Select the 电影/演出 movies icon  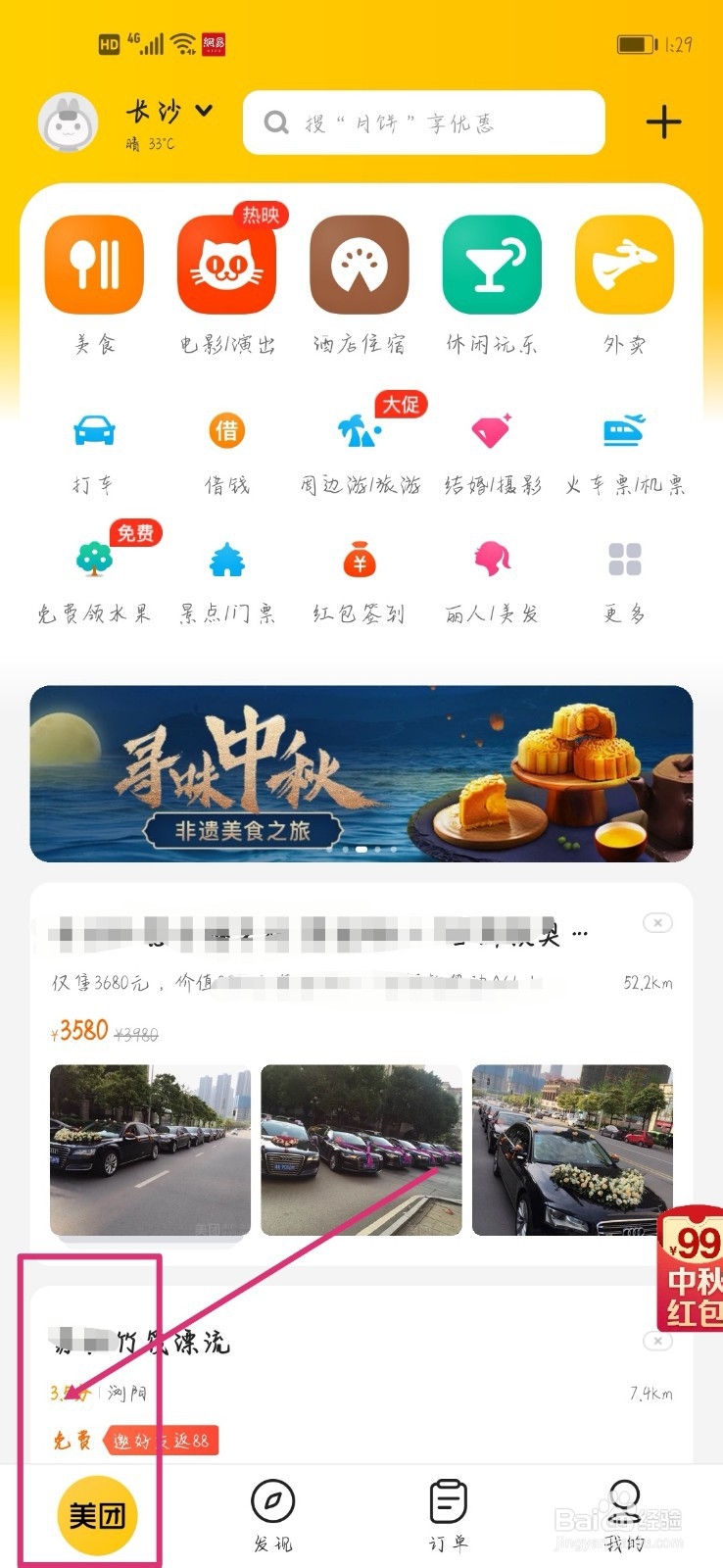(x=226, y=265)
